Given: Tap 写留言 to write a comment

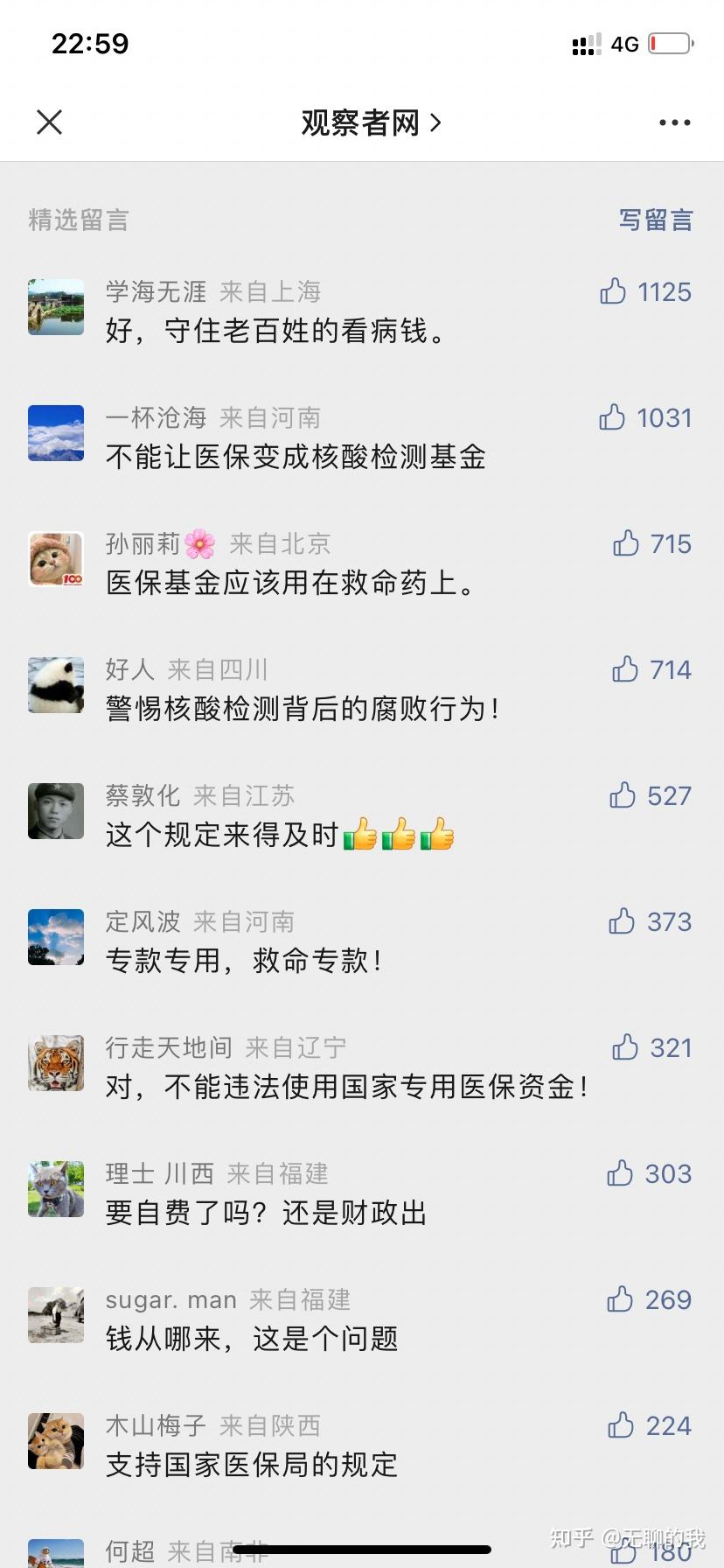Looking at the screenshot, I should (655, 220).
